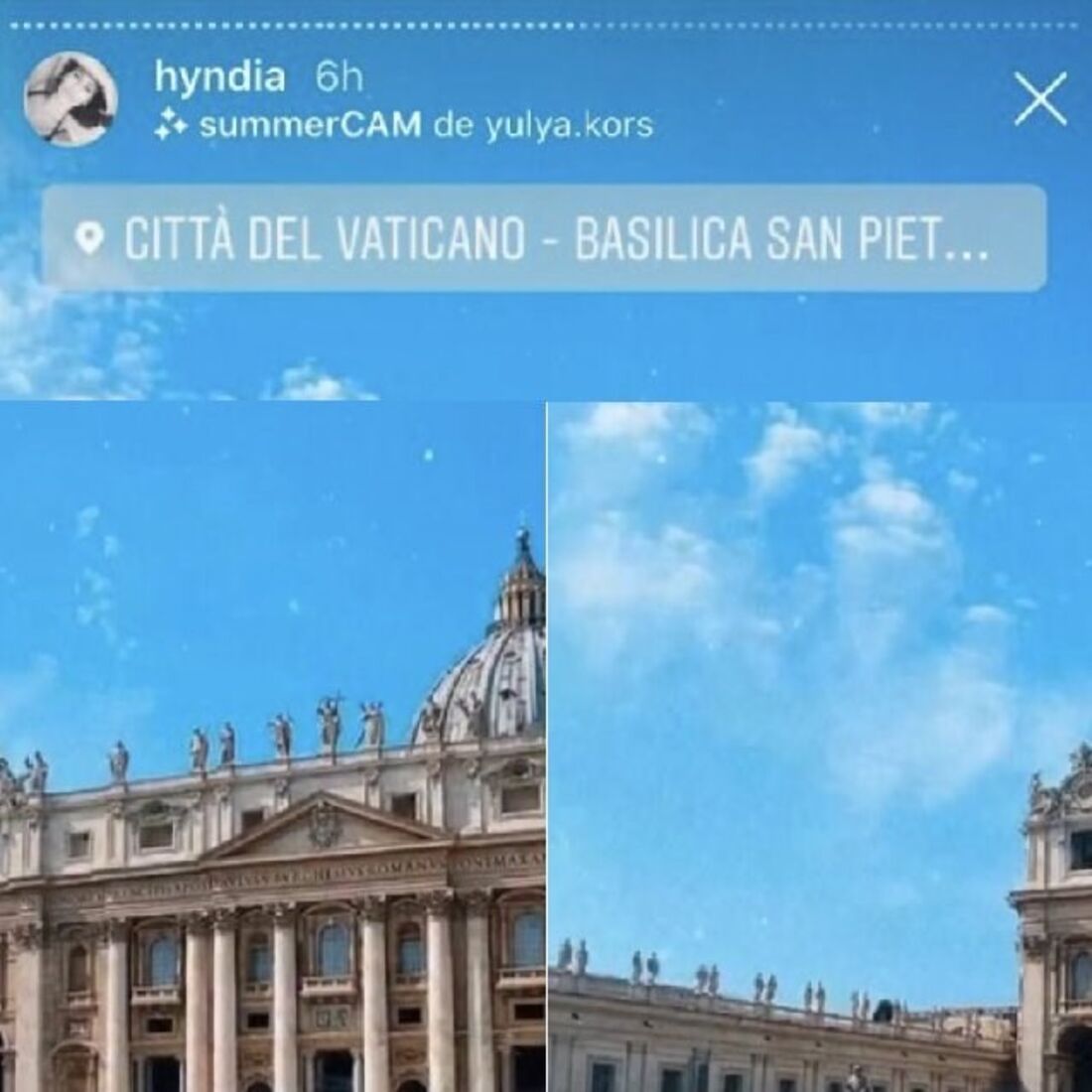Close the story viewer
The width and height of the screenshot is (1092, 1092).
[x=1040, y=99]
